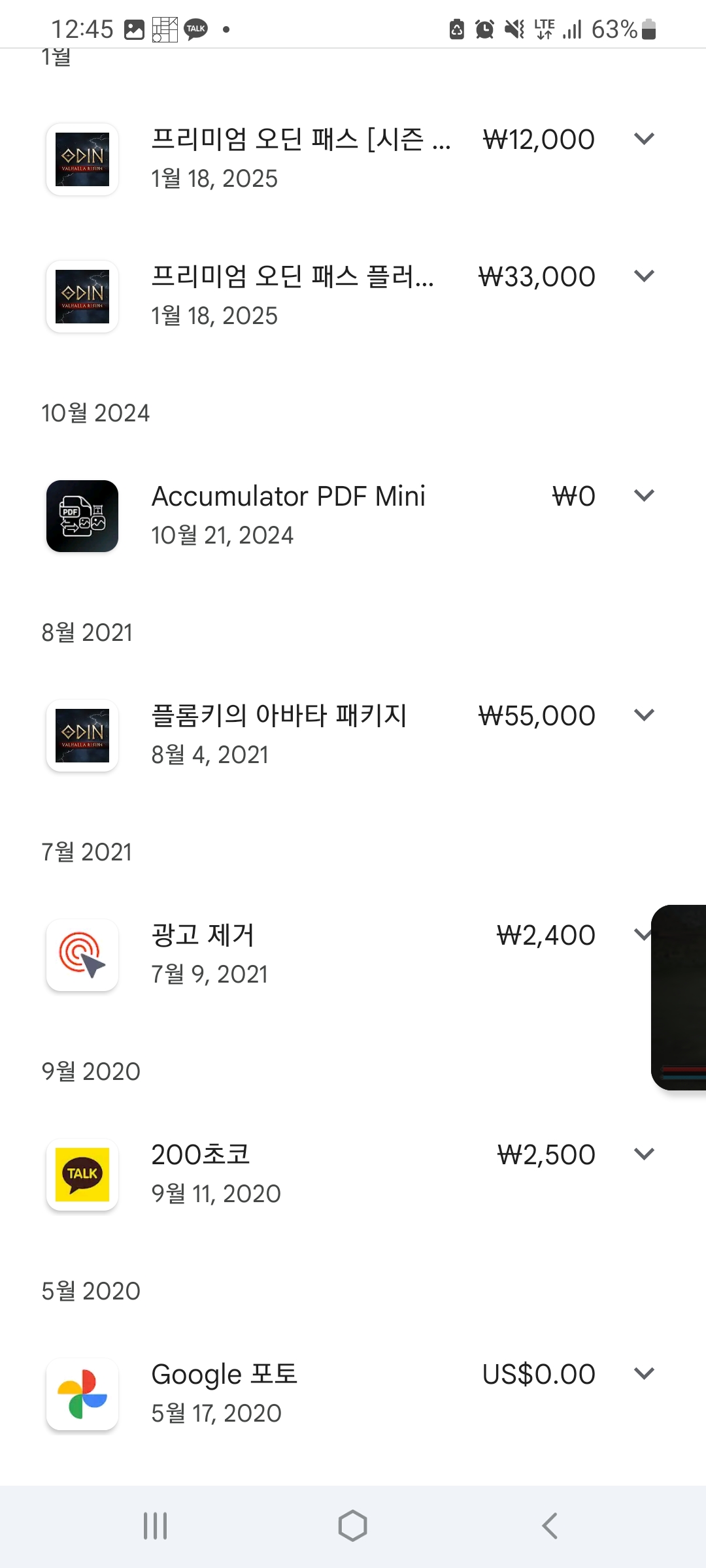This screenshot has width=706, height=1568.
Task: Expand the Accumulator PDF Mini purchase details
Action: point(644,496)
